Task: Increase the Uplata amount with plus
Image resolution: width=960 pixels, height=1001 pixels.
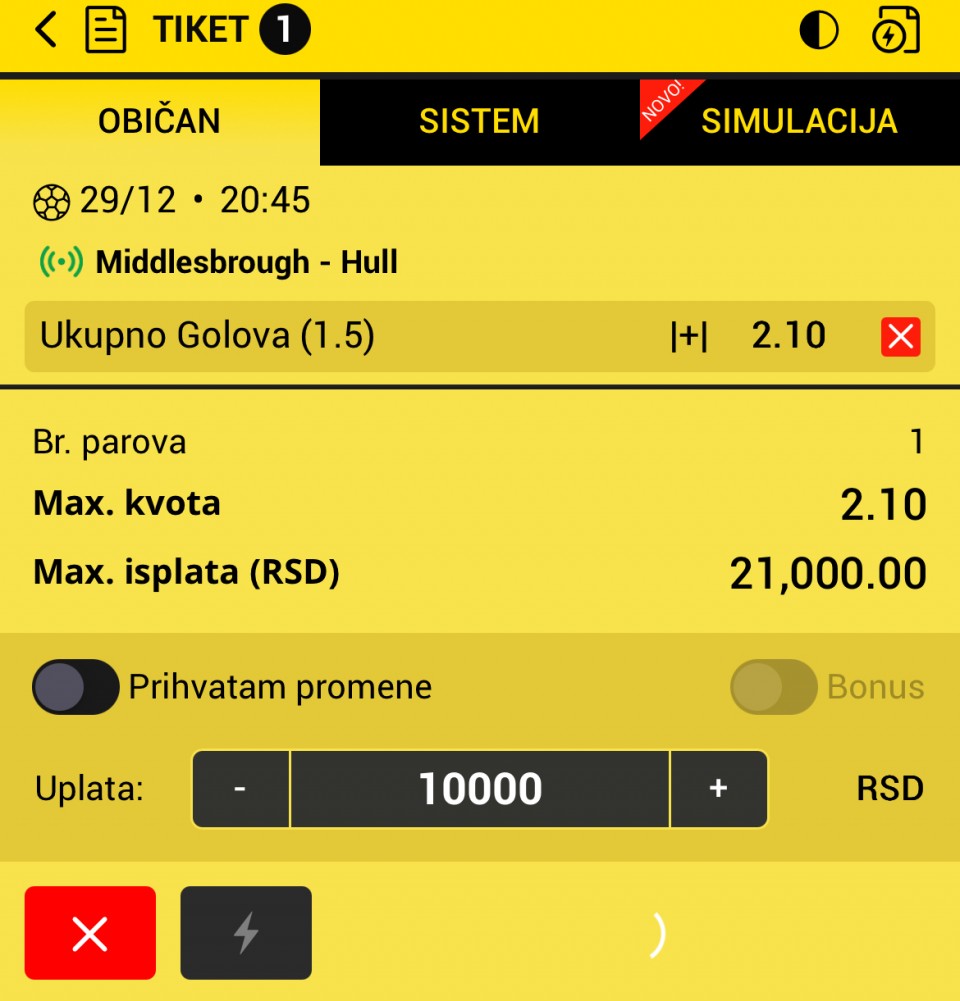Action: pyautogui.click(x=718, y=789)
